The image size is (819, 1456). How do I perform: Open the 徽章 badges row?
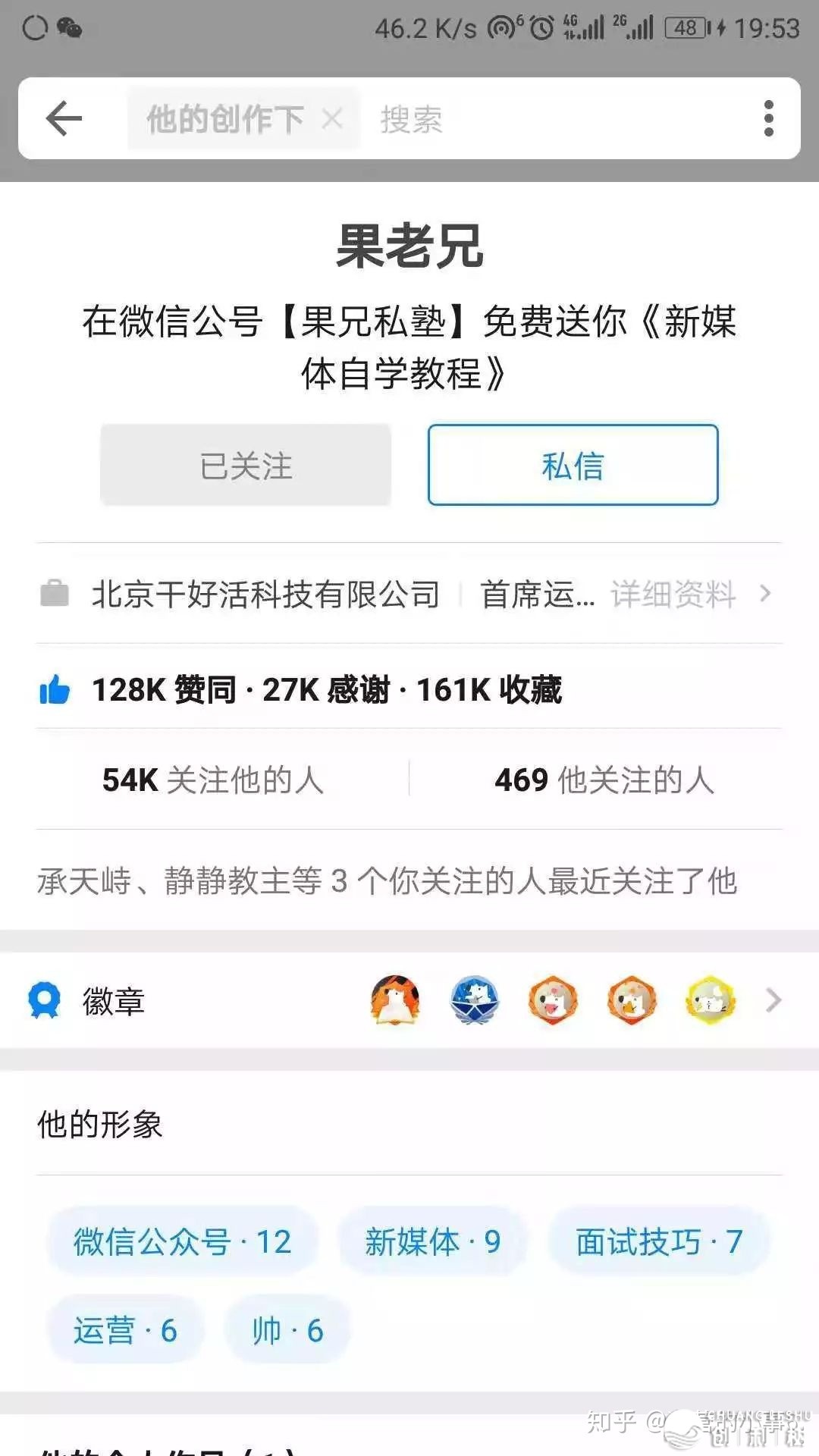pos(409,1000)
